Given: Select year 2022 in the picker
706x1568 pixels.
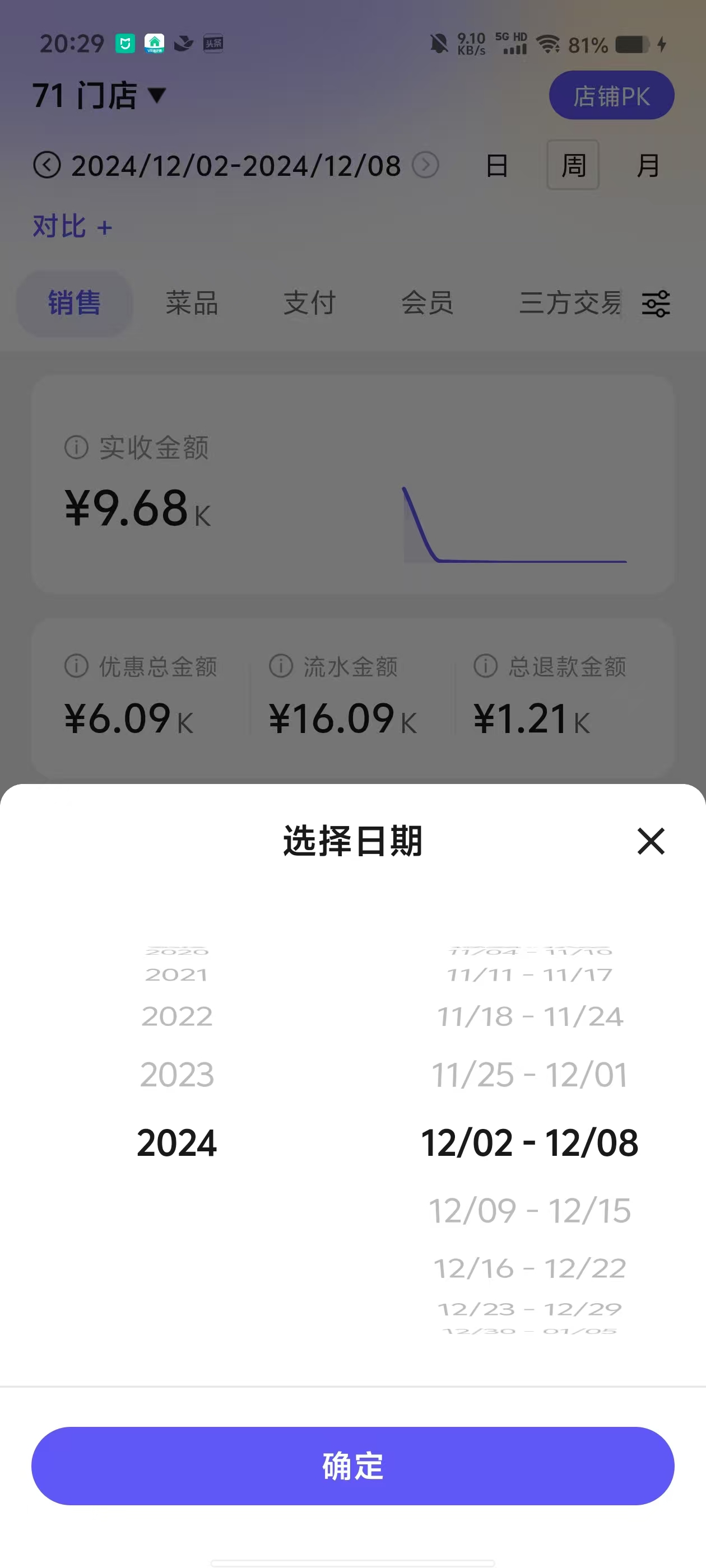Looking at the screenshot, I should click(x=177, y=1016).
